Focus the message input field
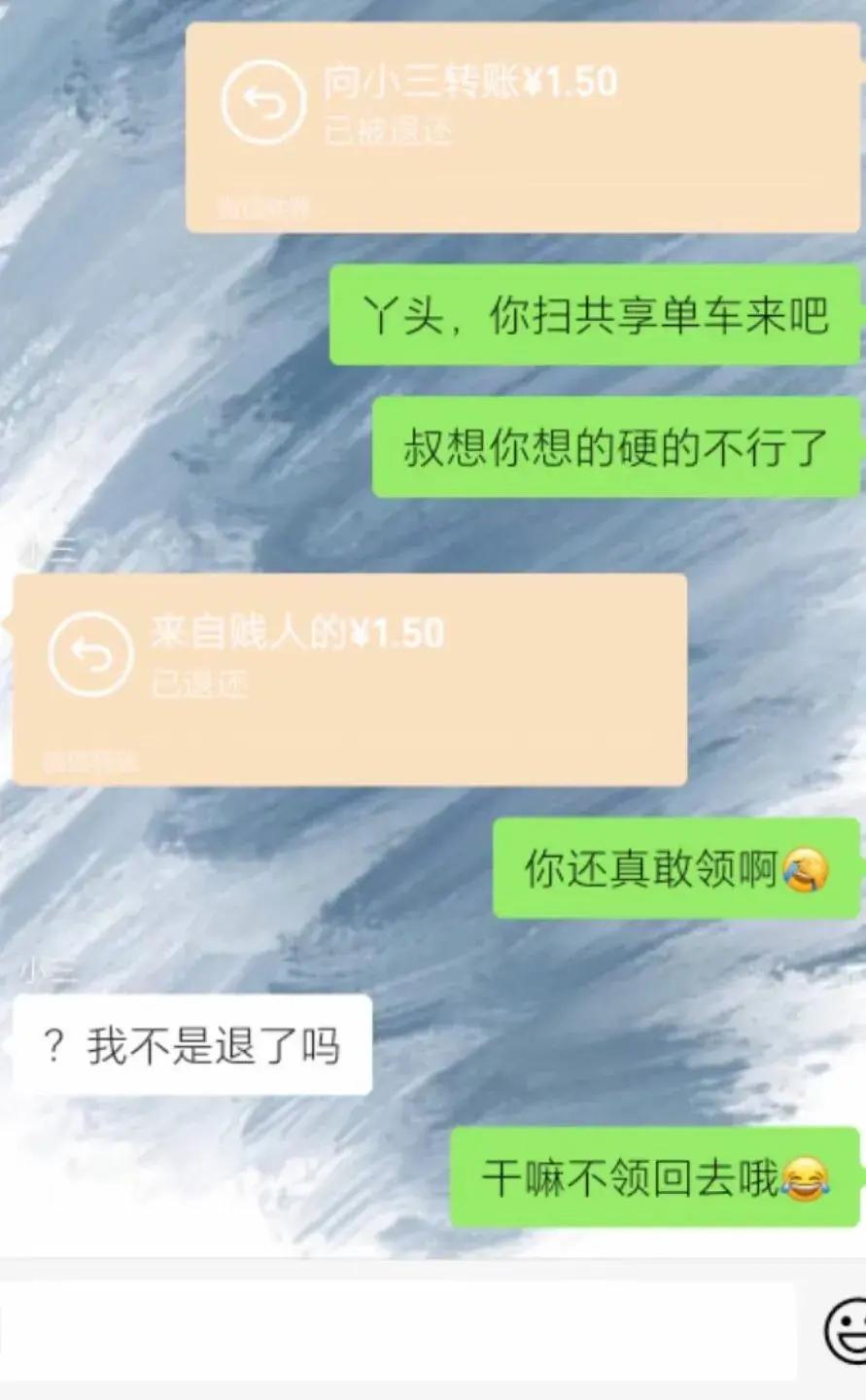866x1400 pixels. pos(398,1329)
